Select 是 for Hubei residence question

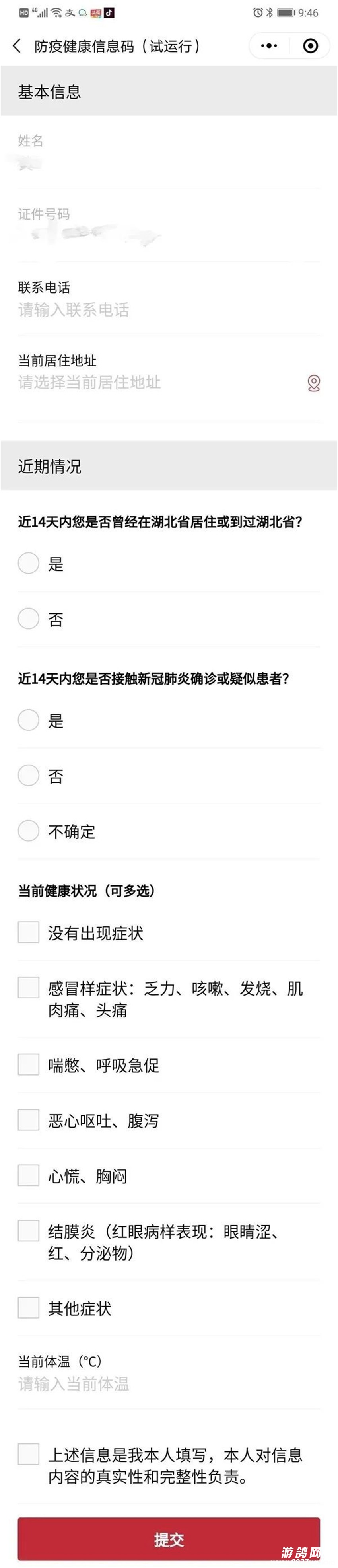[x=29, y=563]
